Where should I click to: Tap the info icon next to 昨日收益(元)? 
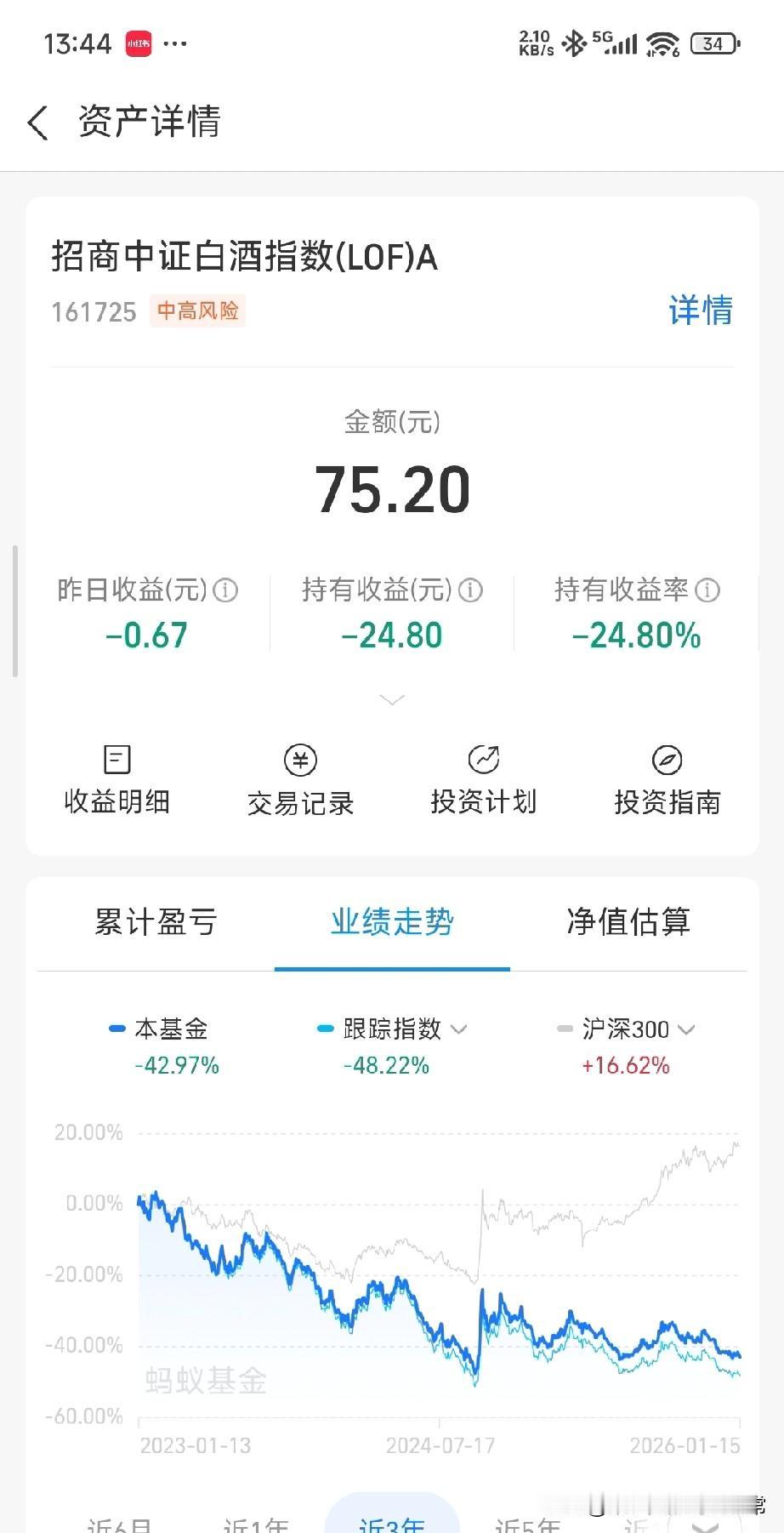coord(224,590)
